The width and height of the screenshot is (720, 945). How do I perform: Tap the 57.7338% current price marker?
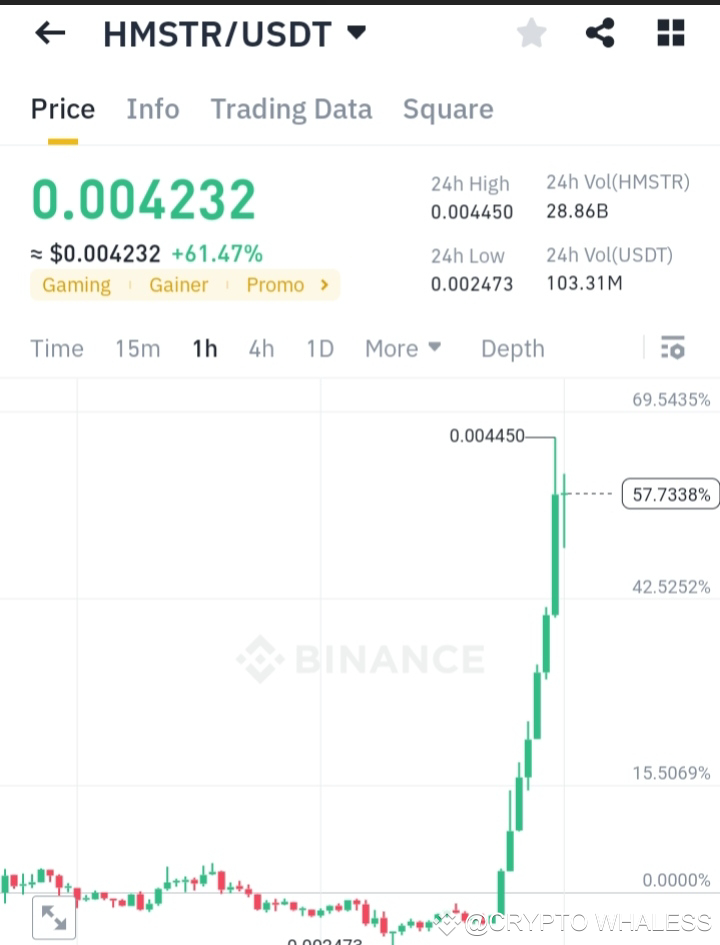click(x=670, y=493)
